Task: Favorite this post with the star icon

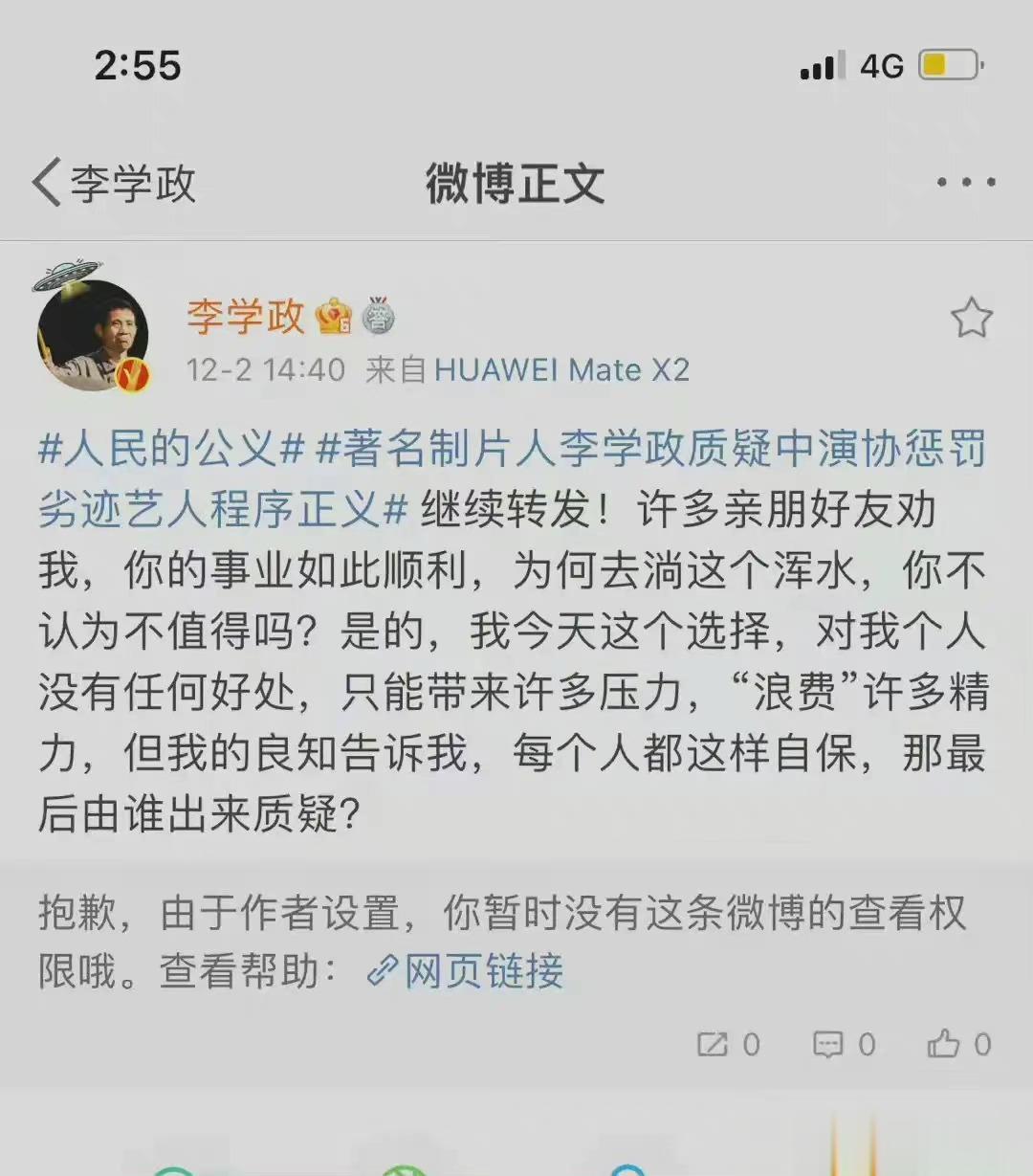Action: click(x=971, y=319)
